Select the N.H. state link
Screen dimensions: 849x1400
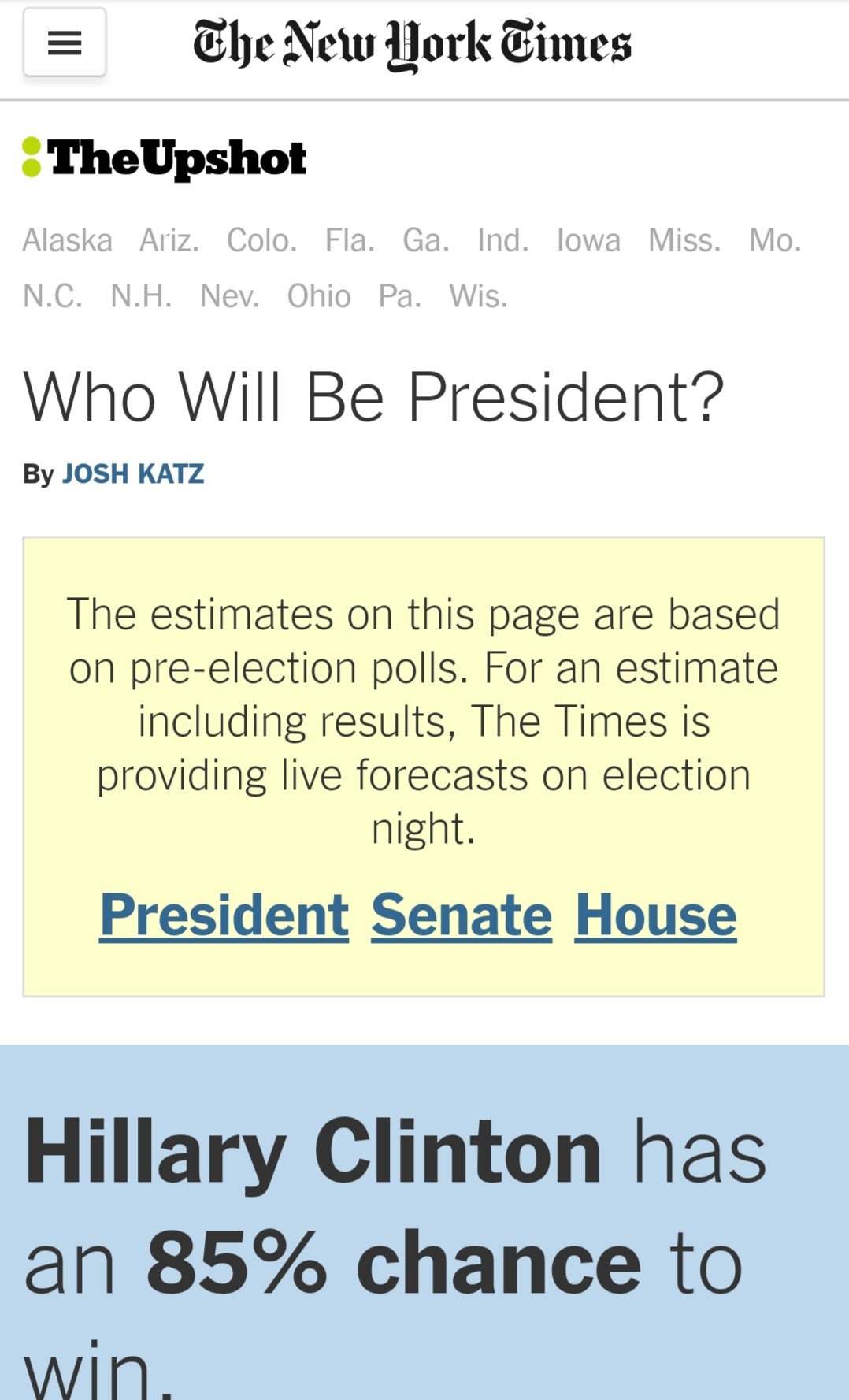pos(142,296)
